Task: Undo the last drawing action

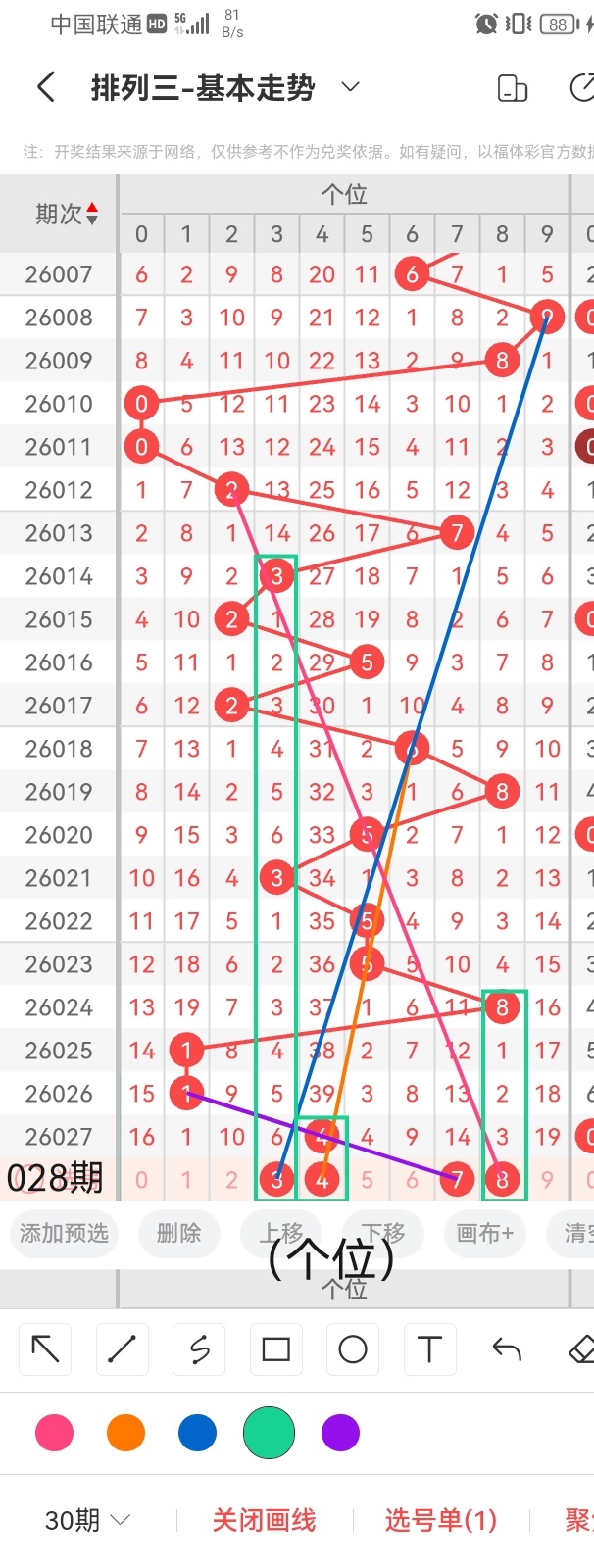Action: pos(506,1349)
